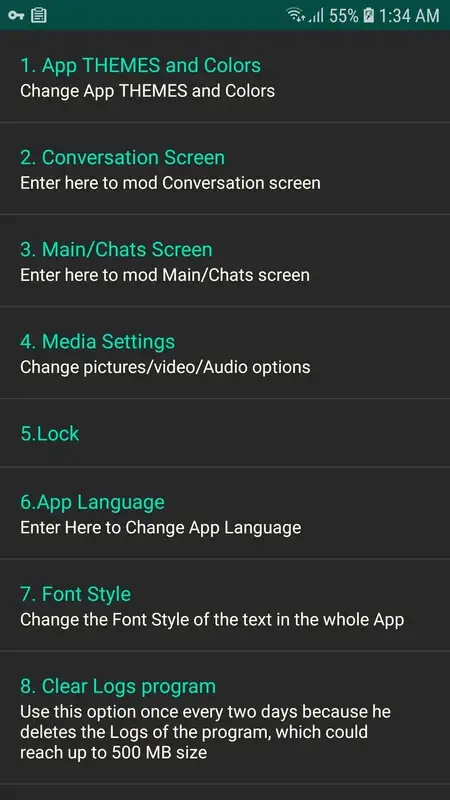450x800 pixels.
Task: Enter the Conversation Screen mod options
Action: pos(225,168)
